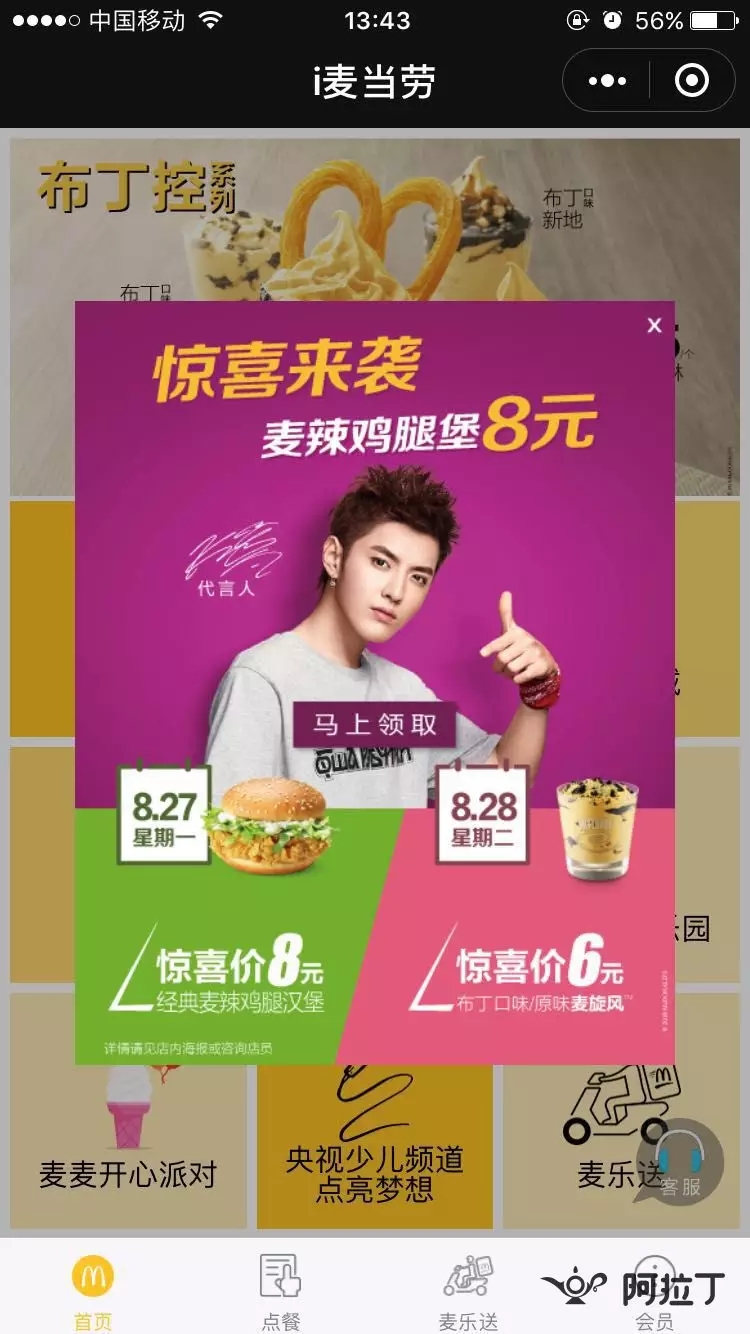
Task: Close the 惊喜来袭 promotion popup
Action: pos(654,325)
